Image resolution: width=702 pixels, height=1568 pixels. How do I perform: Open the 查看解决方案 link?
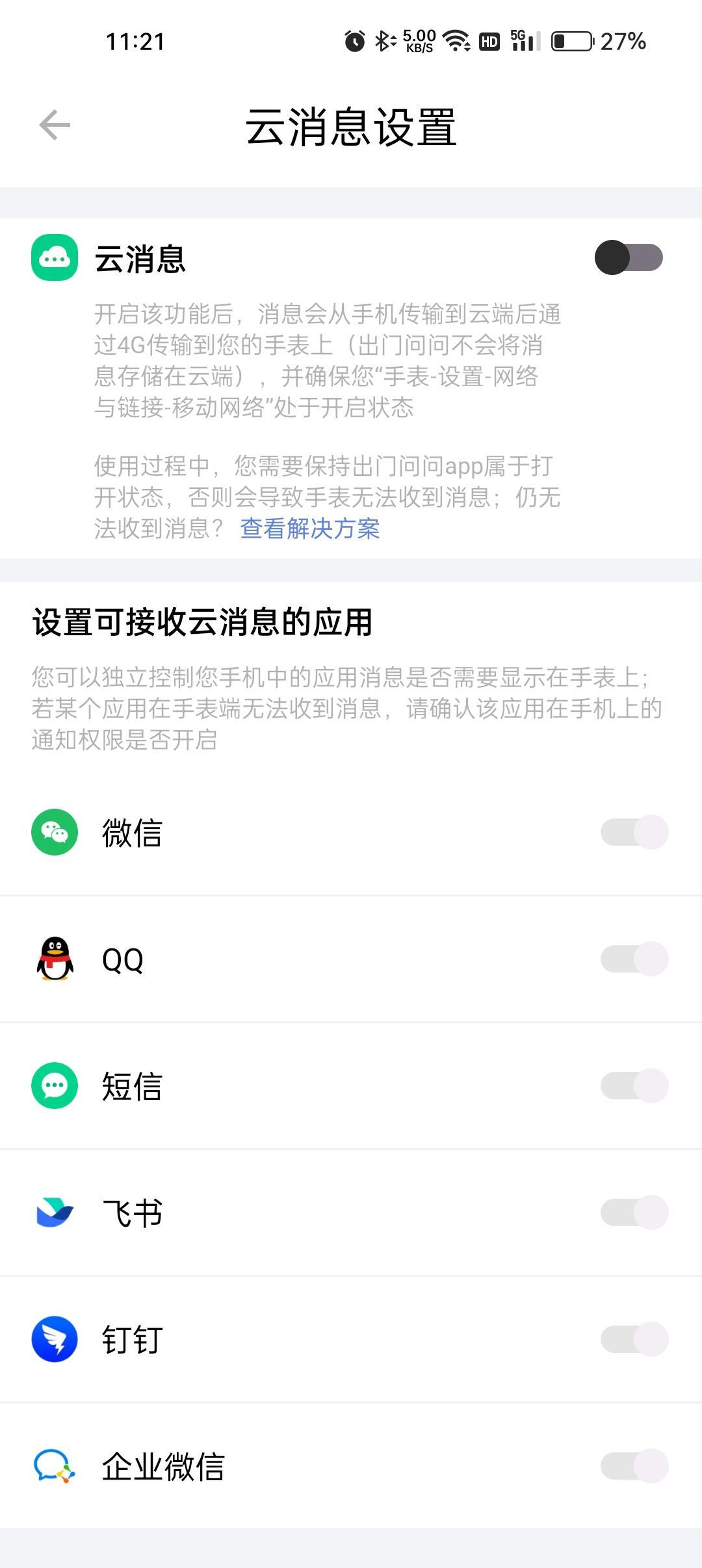(x=309, y=529)
